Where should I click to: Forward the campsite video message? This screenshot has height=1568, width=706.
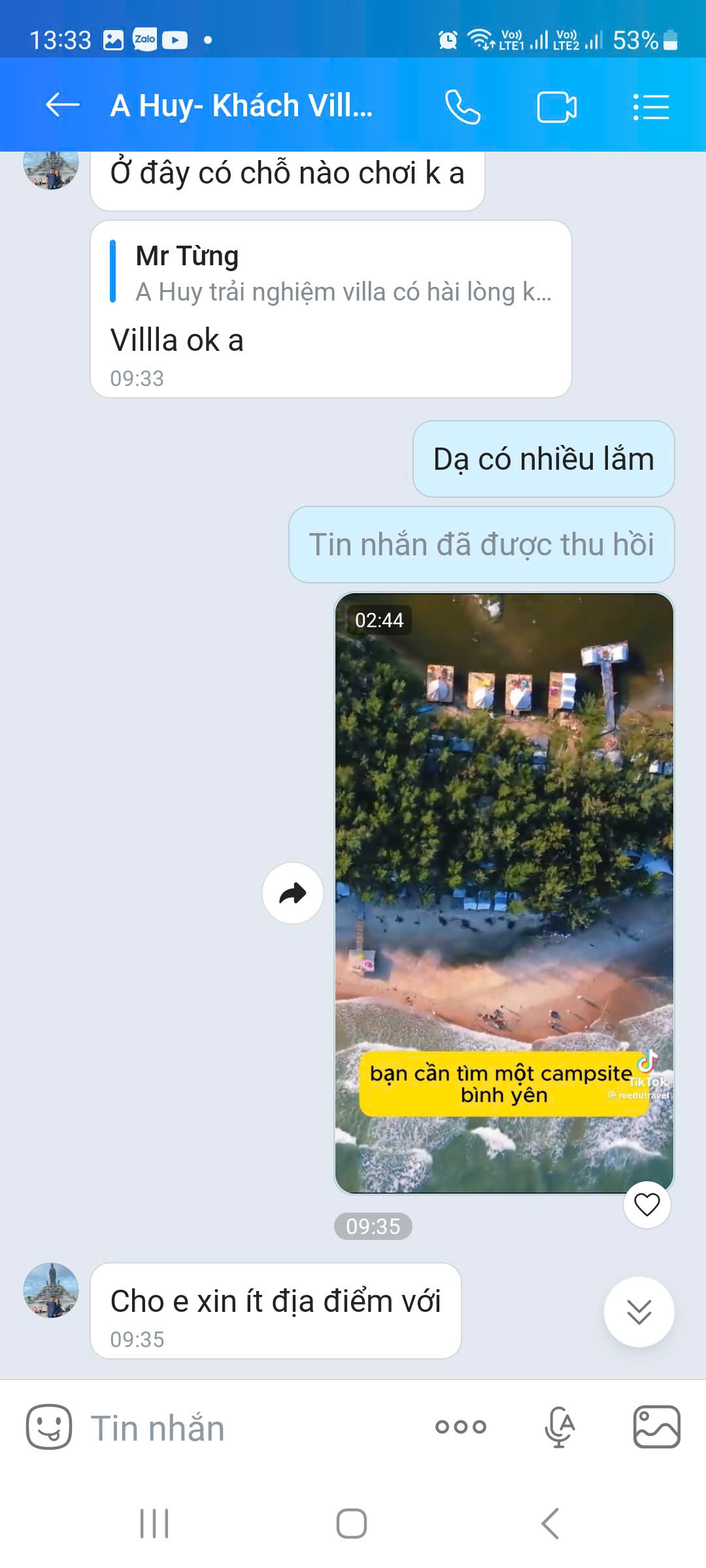[x=292, y=893]
